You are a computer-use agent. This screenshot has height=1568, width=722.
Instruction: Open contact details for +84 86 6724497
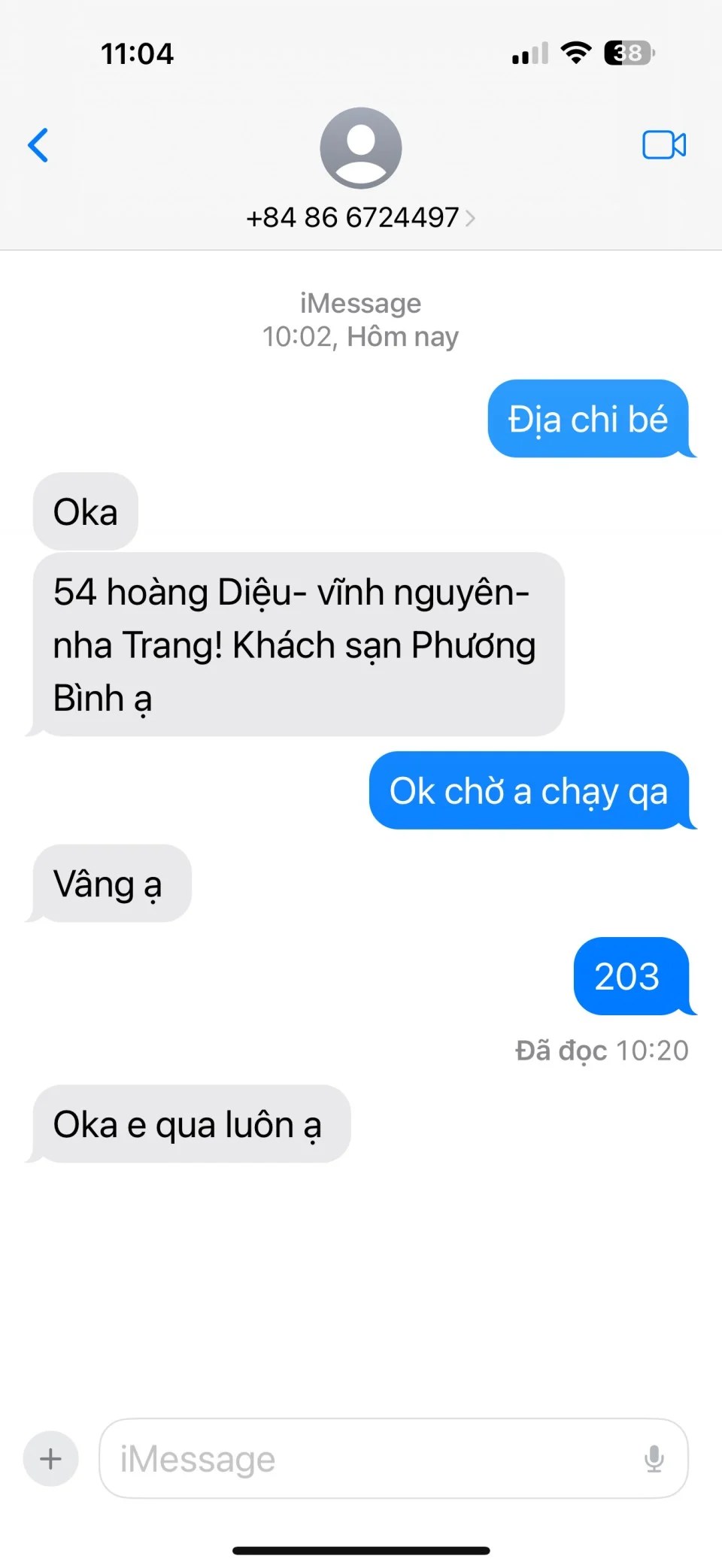pyautogui.click(x=360, y=217)
